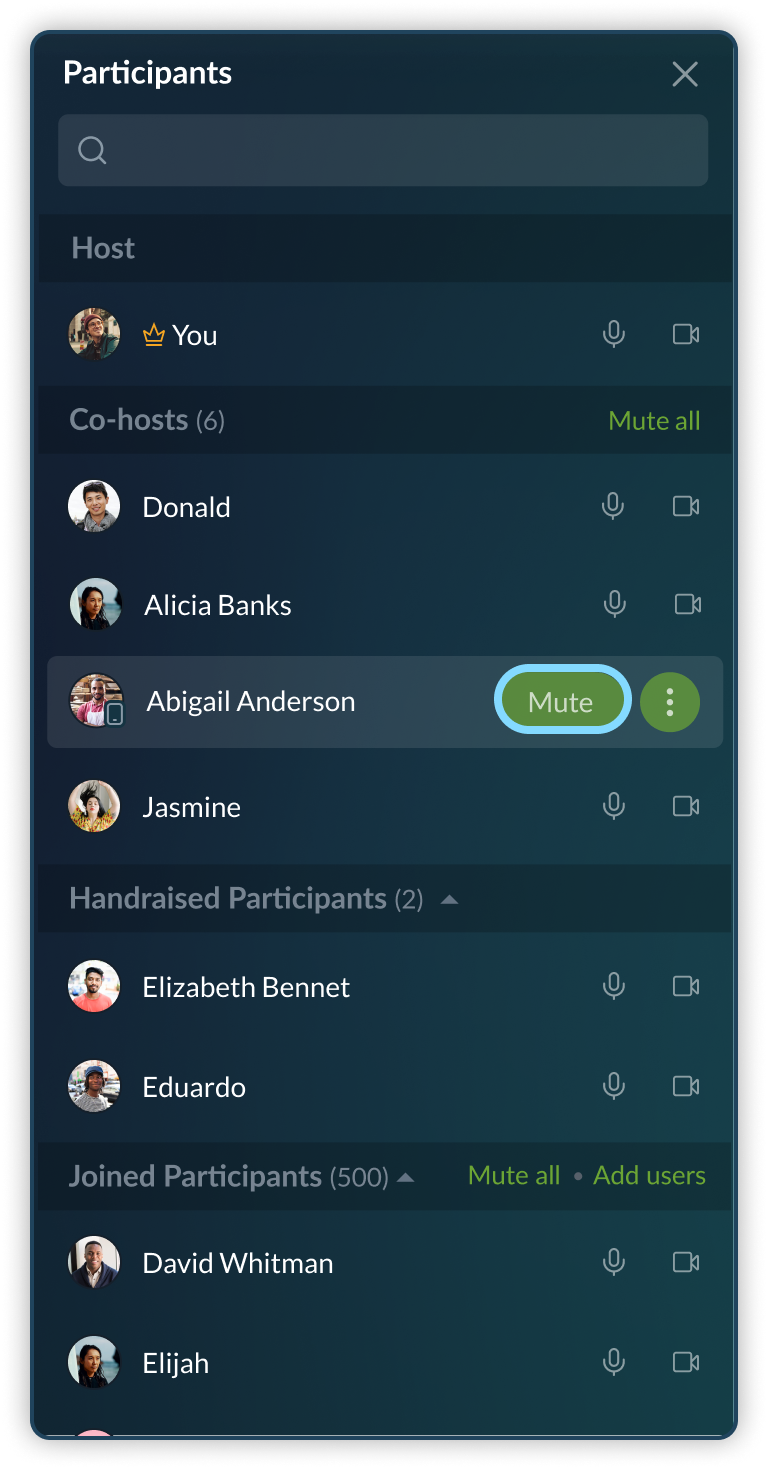Viewport: 768px width, 1470px height.
Task: Open more options for Abigail Anderson
Action: pos(670,702)
